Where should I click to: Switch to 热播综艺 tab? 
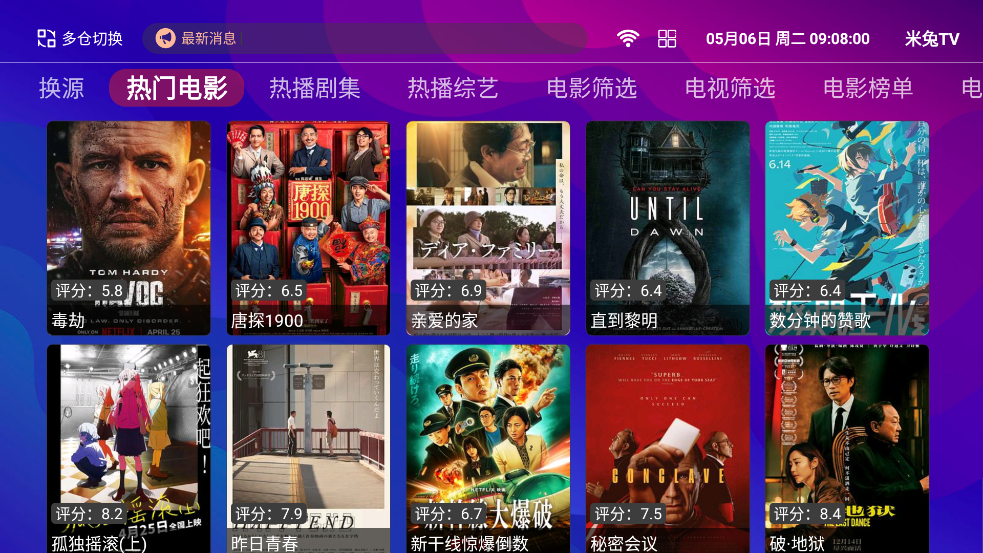tap(452, 88)
